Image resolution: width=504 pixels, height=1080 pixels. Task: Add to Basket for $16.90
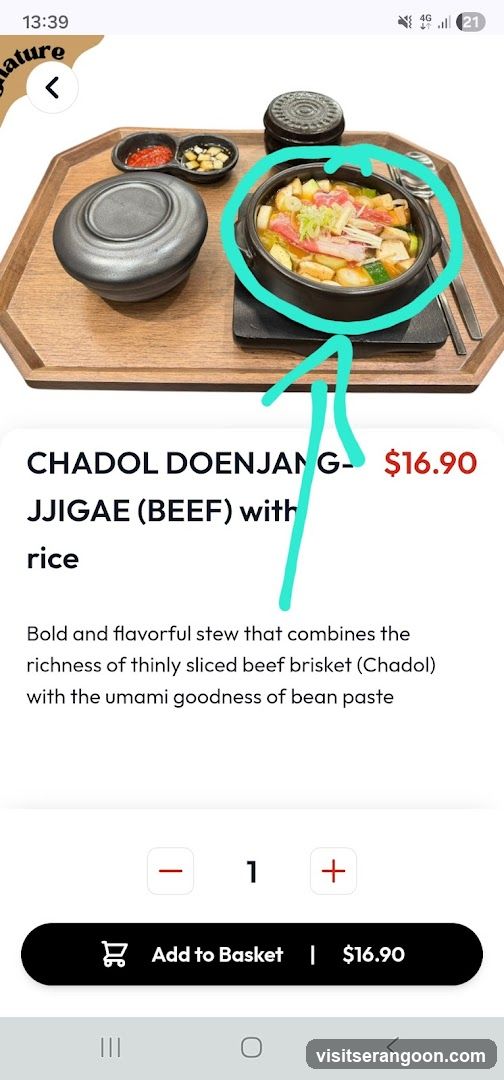tap(252, 954)
